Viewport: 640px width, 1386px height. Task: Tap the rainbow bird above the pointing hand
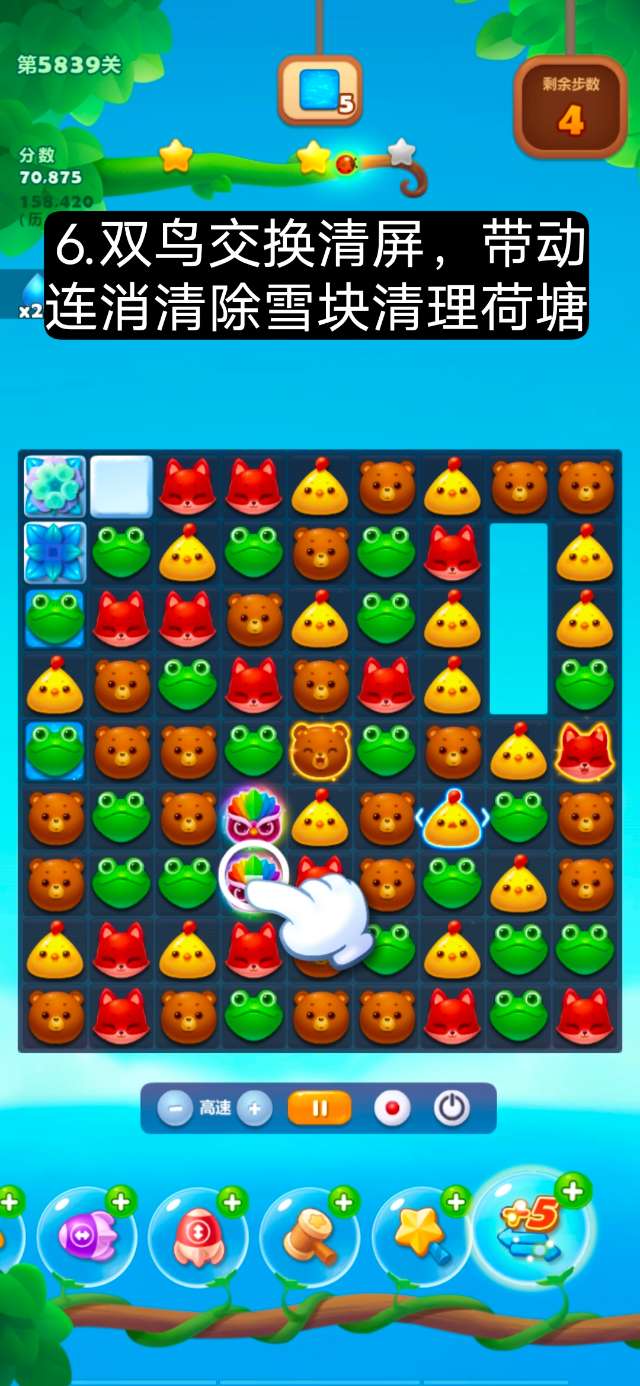(x=252, y=816)
